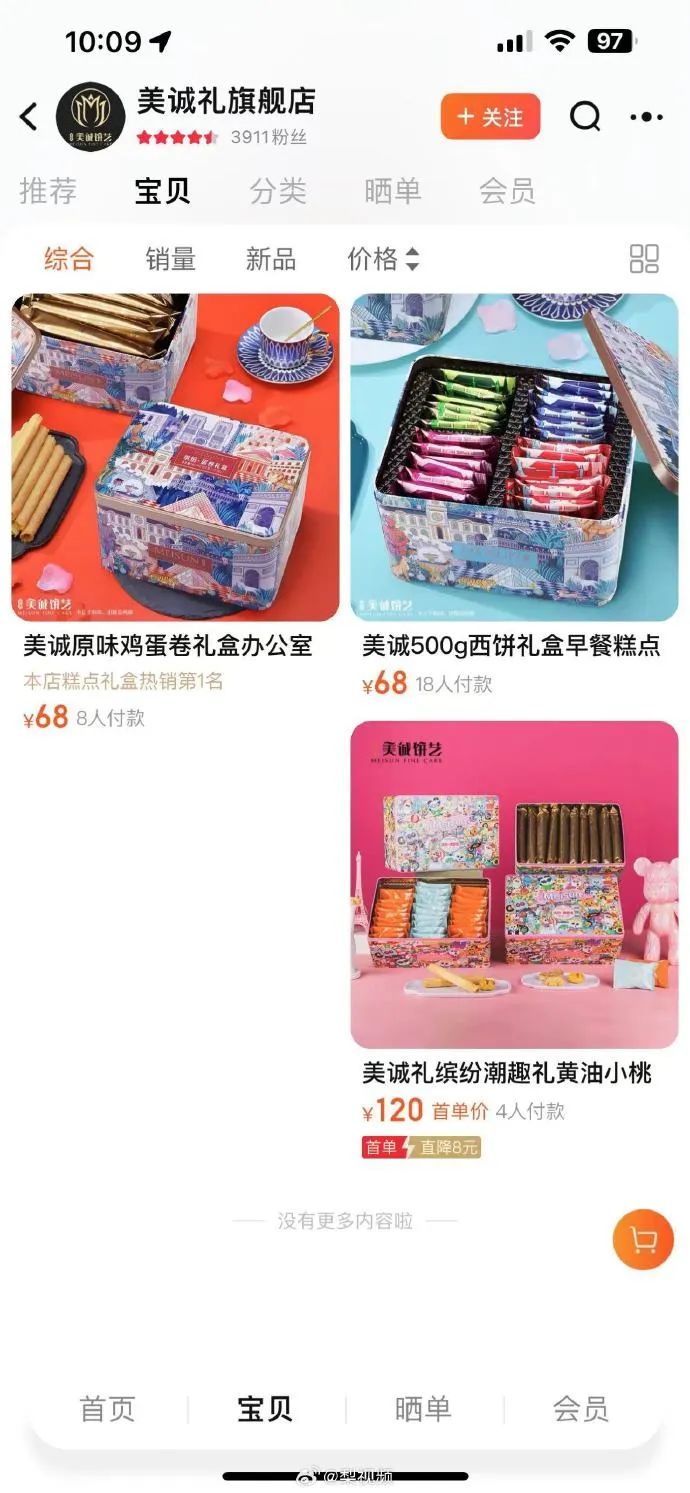Open the 会员 top tab
The height and width of the screenshot is (1493, 690).
point(508,191)
